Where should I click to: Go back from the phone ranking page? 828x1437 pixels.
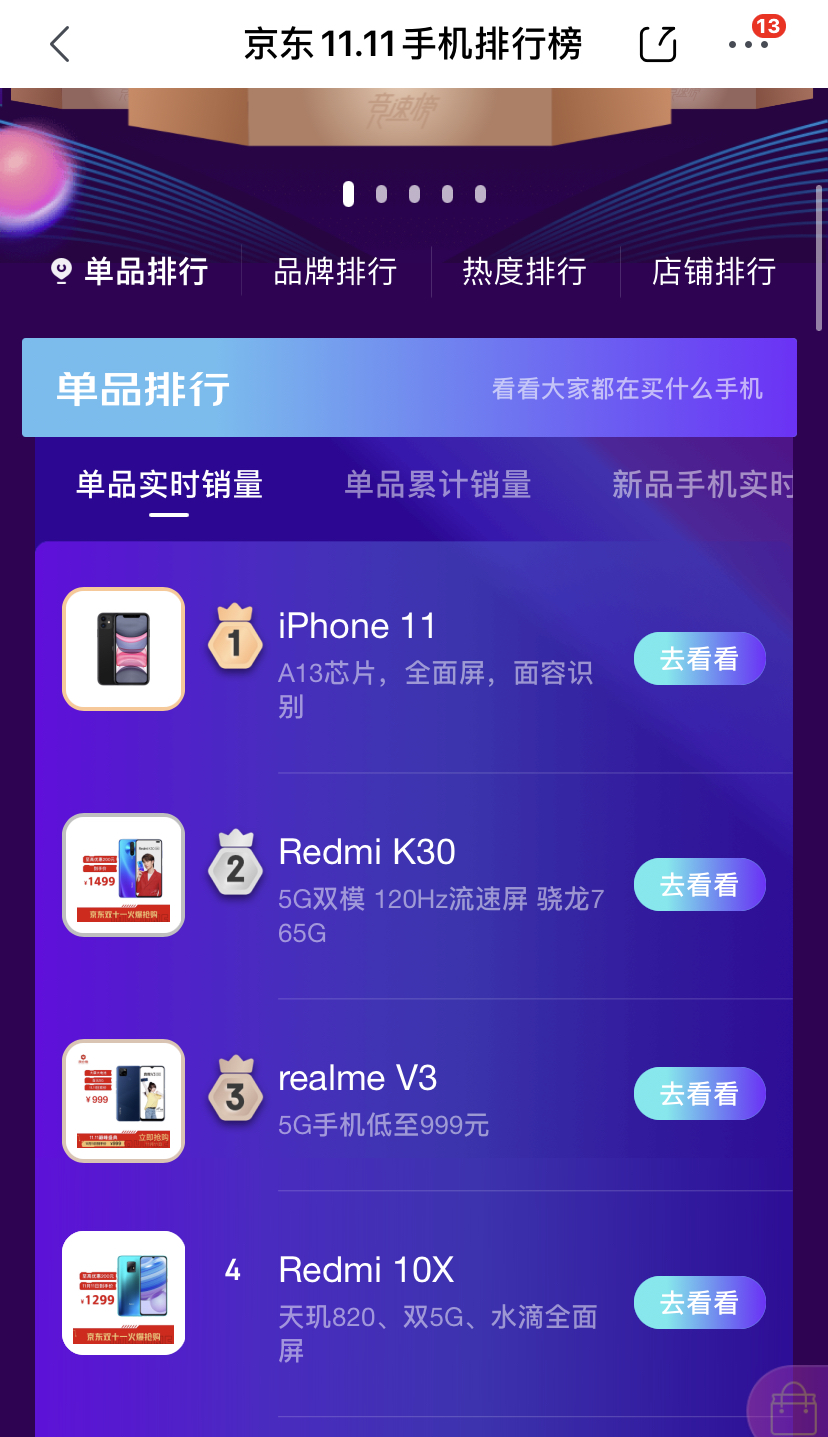coord(60,44)
